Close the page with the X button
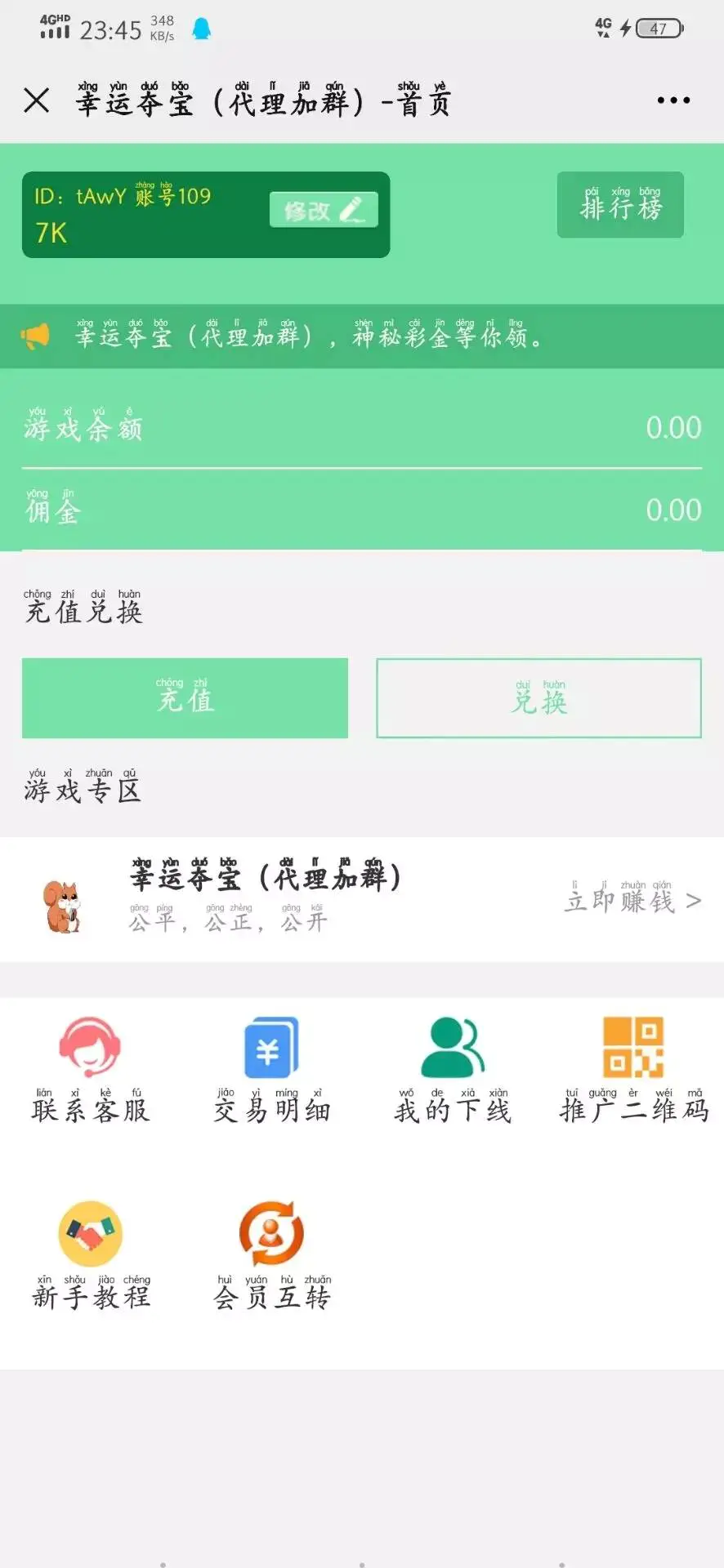The image size is (724, 1568). [x=36, y=100]
